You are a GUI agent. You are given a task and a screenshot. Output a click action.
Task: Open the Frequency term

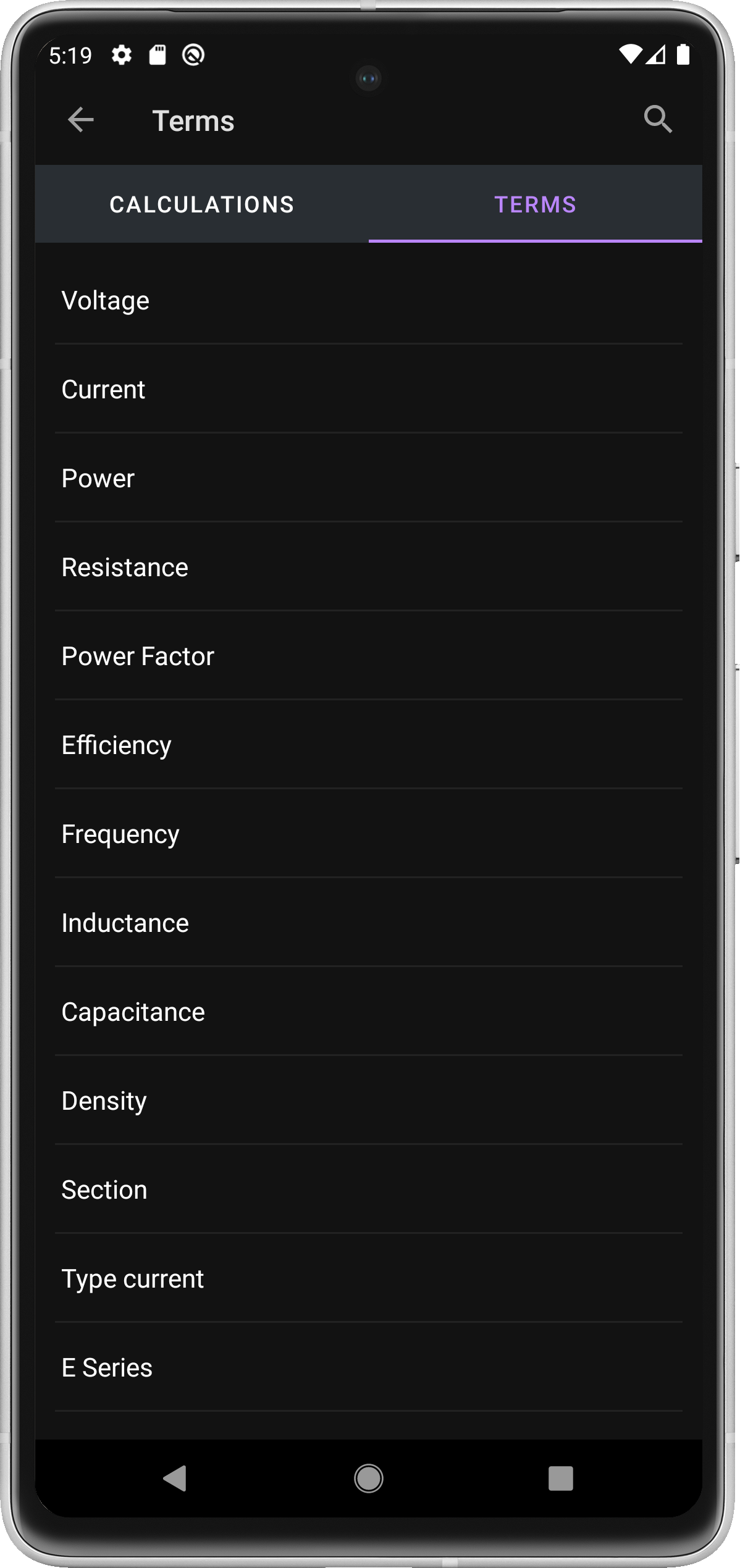tap(369, 834)
